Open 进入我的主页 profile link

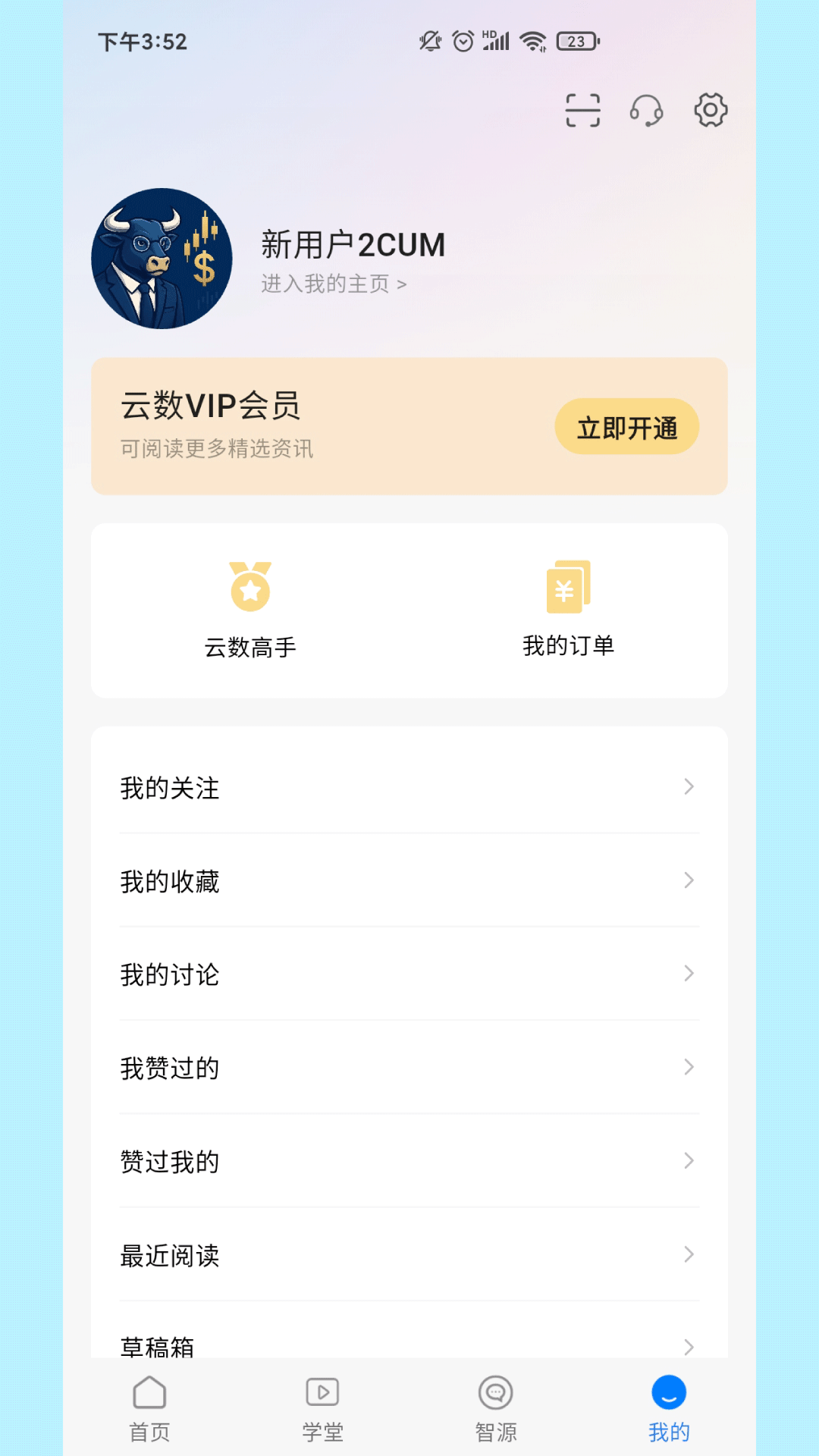(334, 284)
